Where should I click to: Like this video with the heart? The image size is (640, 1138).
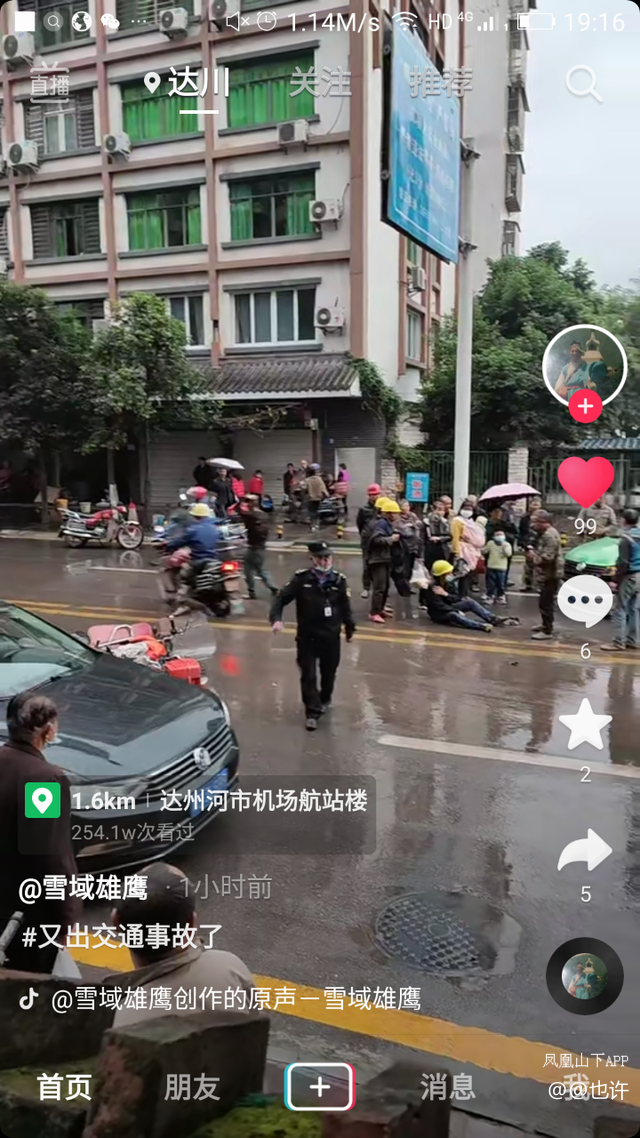pyautogui.click(x=585, y=482)
